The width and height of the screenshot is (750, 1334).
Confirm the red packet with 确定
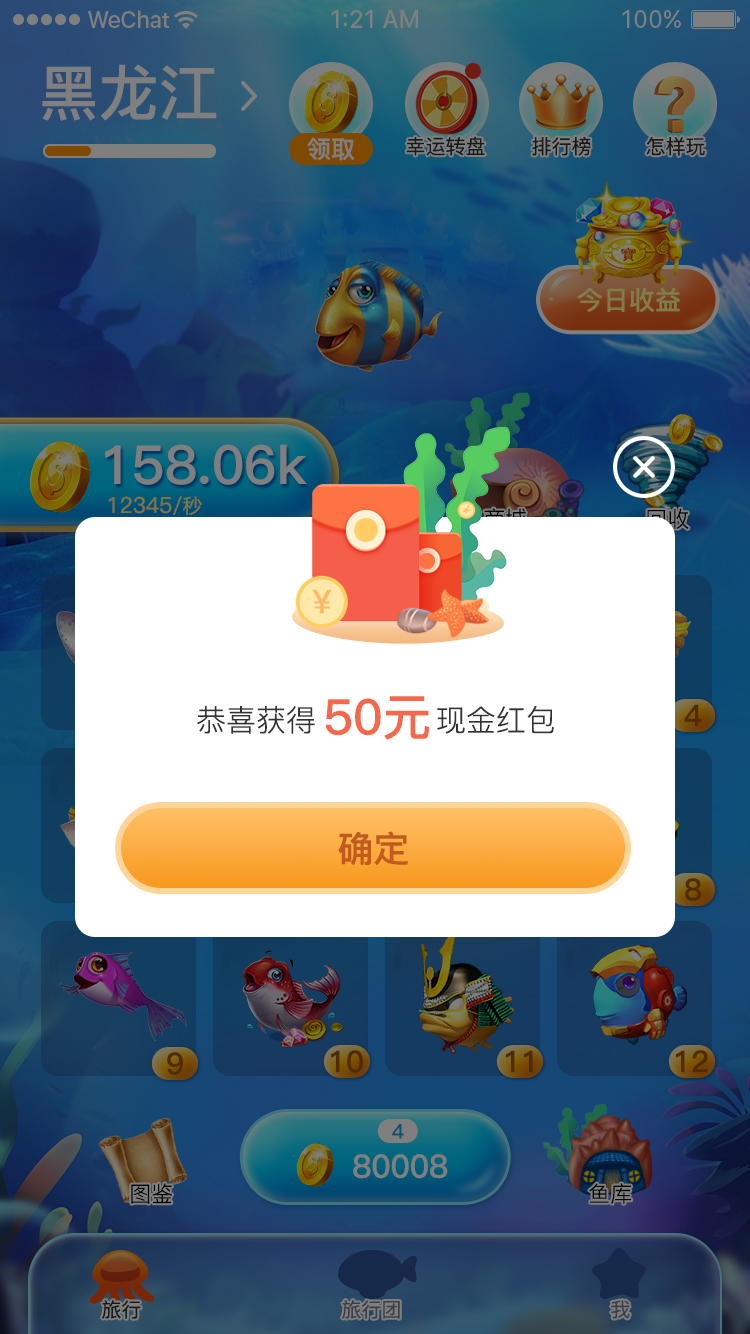(373, 848)
